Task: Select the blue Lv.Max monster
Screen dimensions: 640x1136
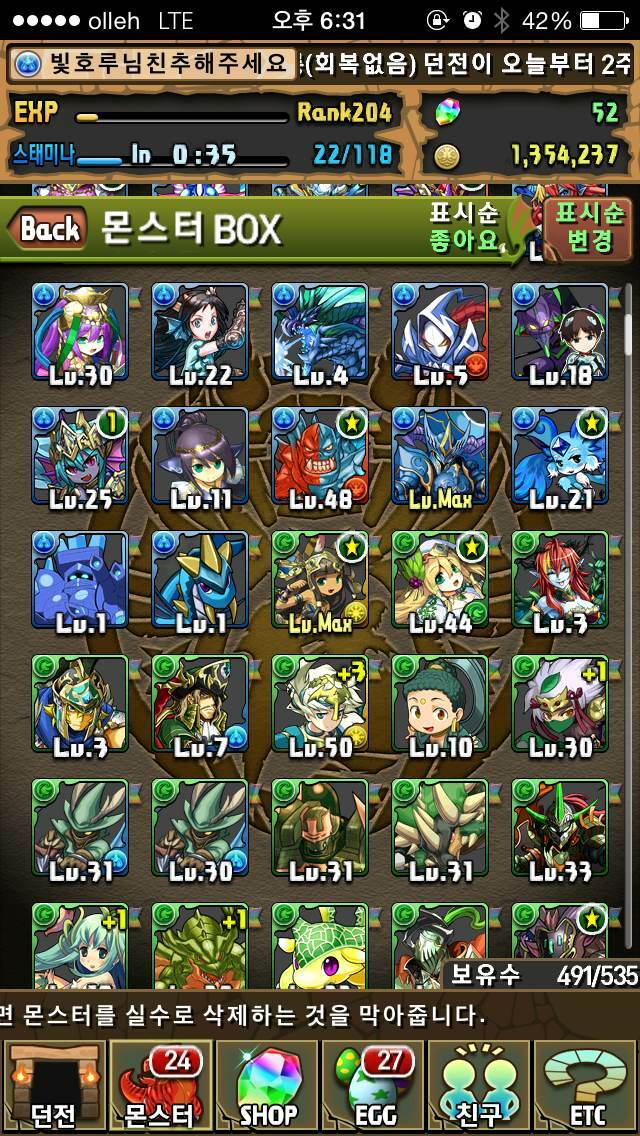Action: [440, 457]
